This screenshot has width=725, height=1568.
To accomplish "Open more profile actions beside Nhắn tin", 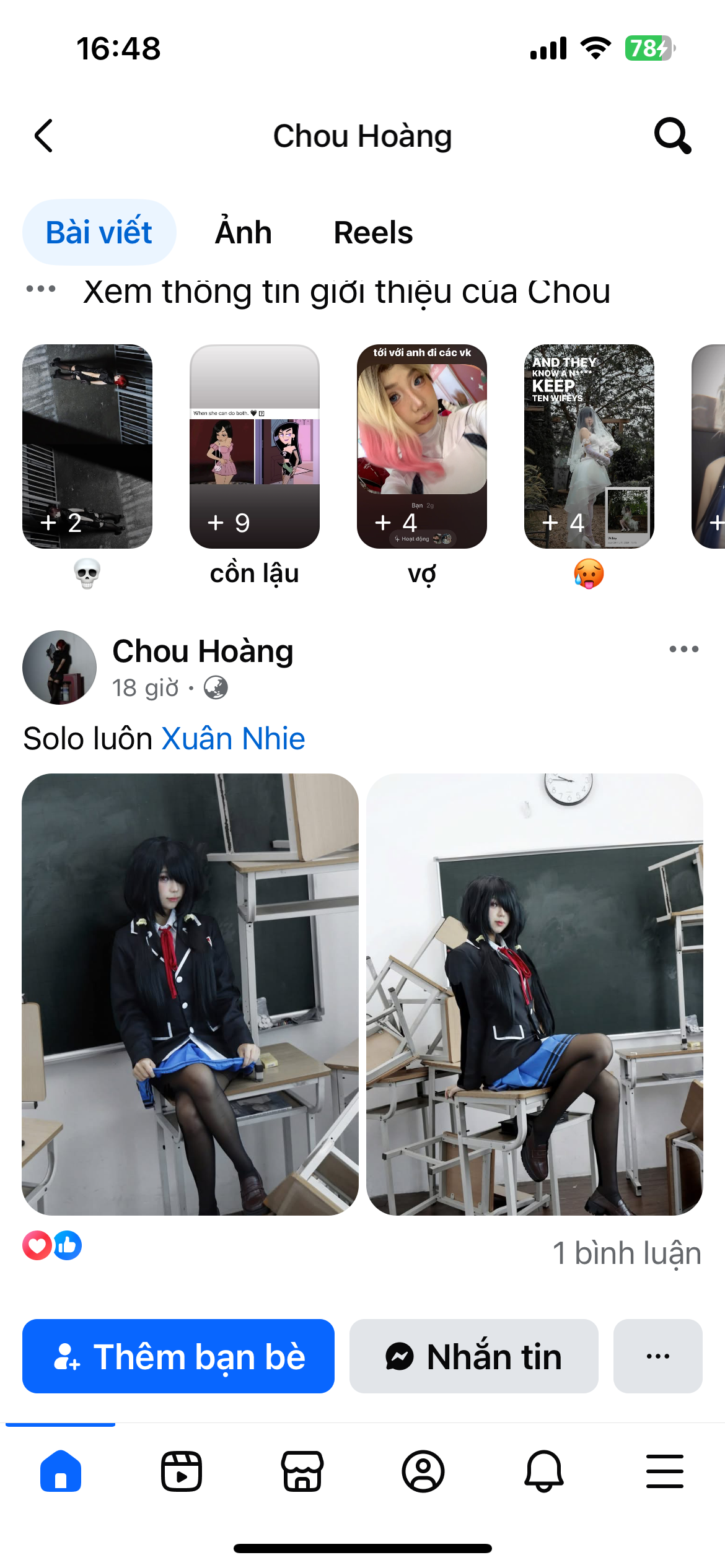I will 657,1356.
